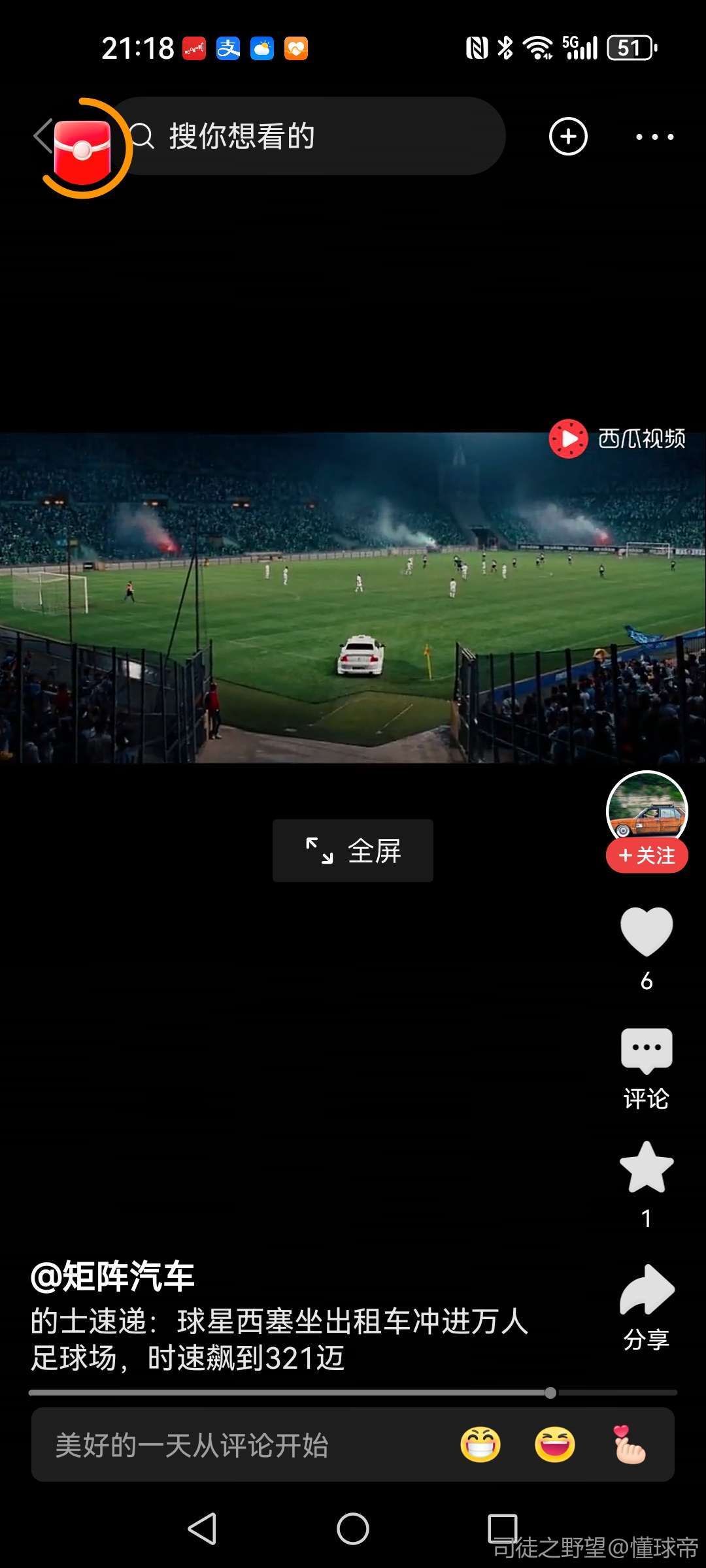Open the three-dot overflow menu
This screenshot has width=706, height=1568.
point(654,137)
